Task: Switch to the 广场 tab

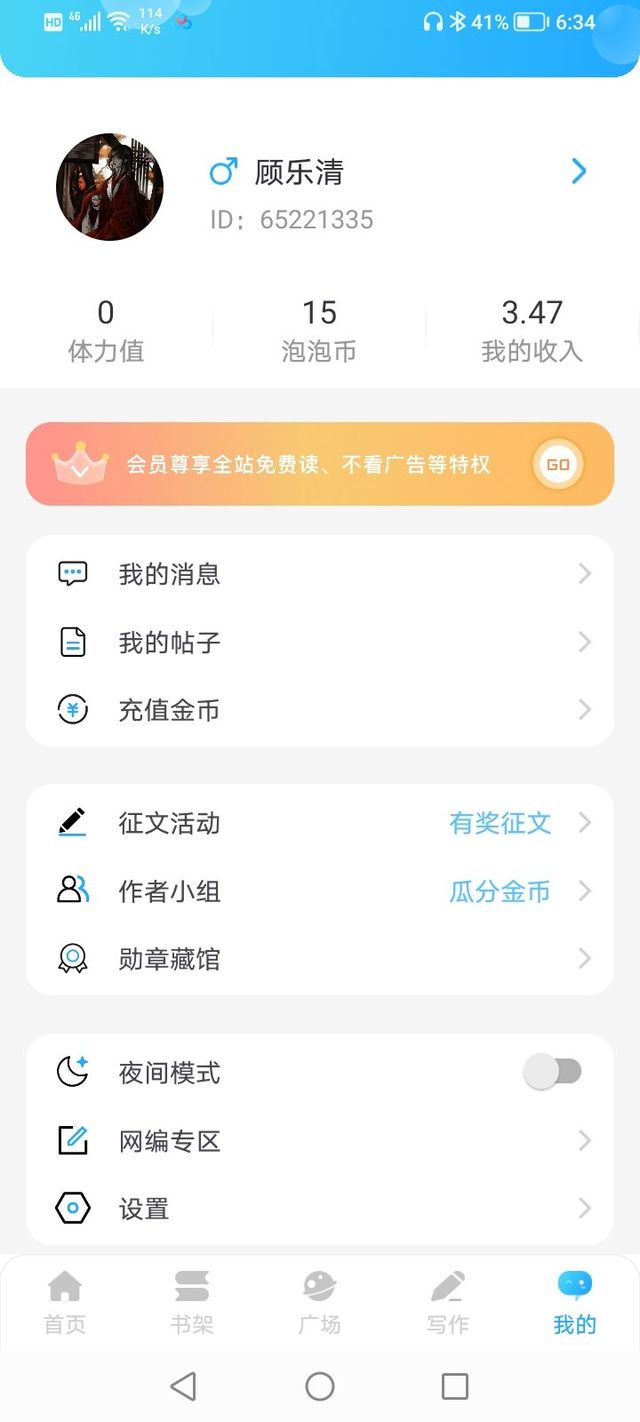Action: click(x=320, y=1303)
